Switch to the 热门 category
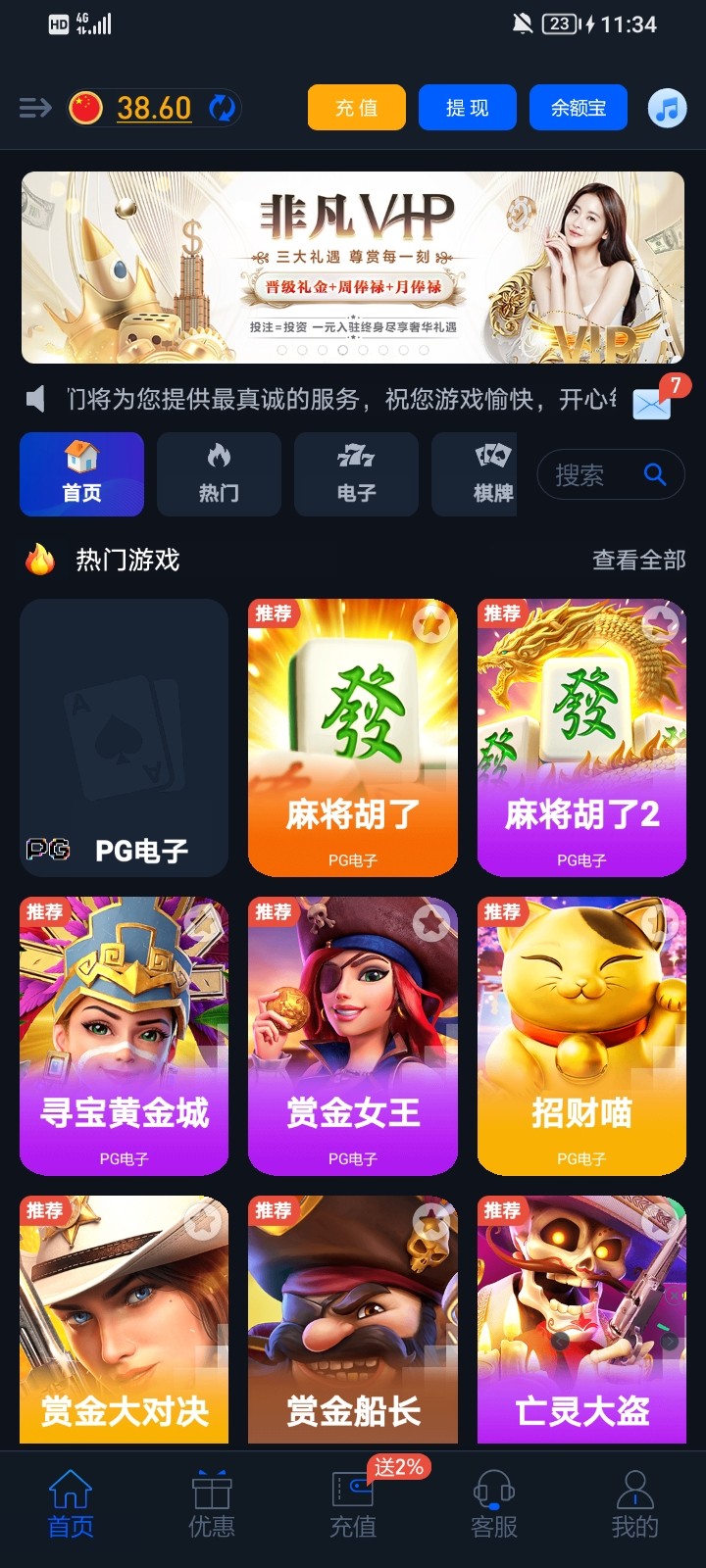The width and height of the screenshot is (706, 1568). click(x=219, y=474)
